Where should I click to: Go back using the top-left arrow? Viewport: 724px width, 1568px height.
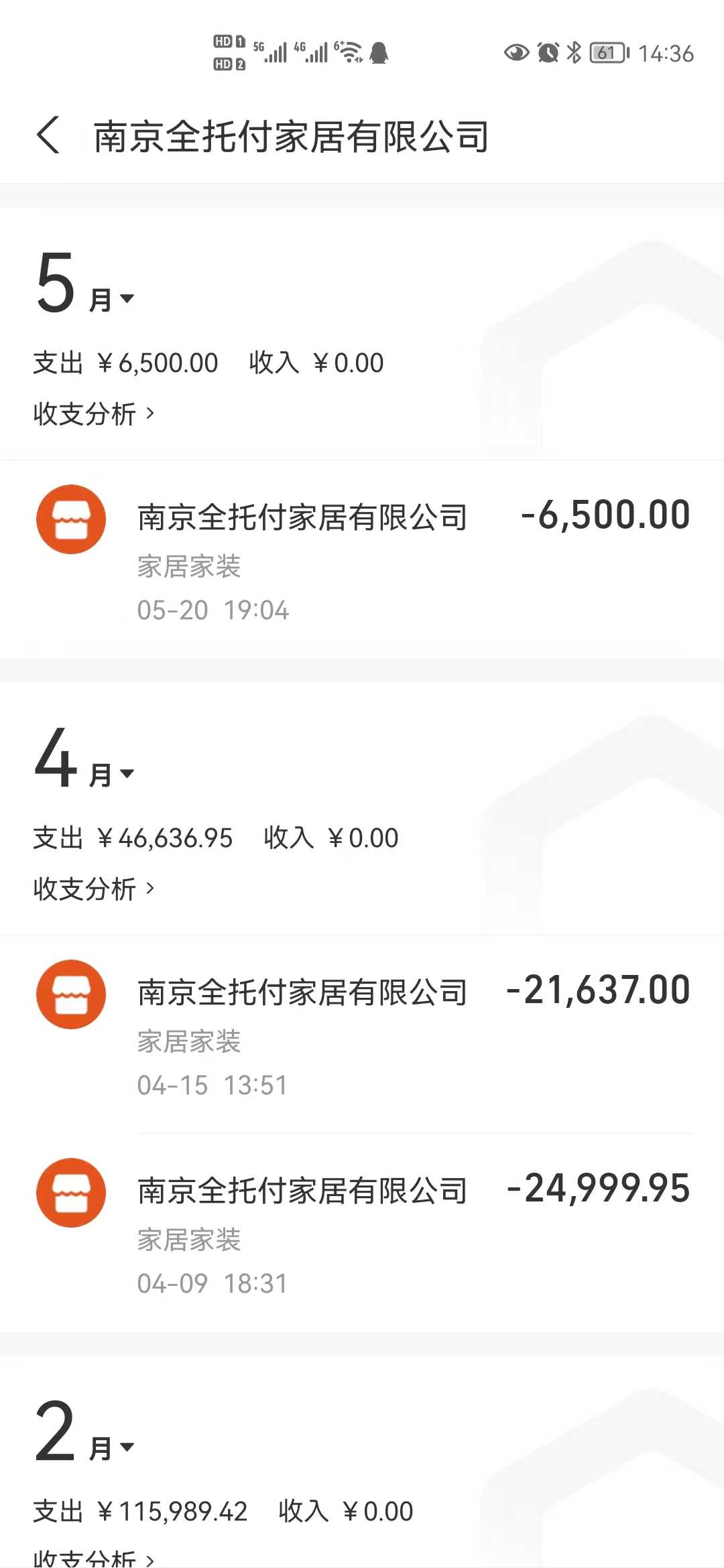tap(48, 135)
